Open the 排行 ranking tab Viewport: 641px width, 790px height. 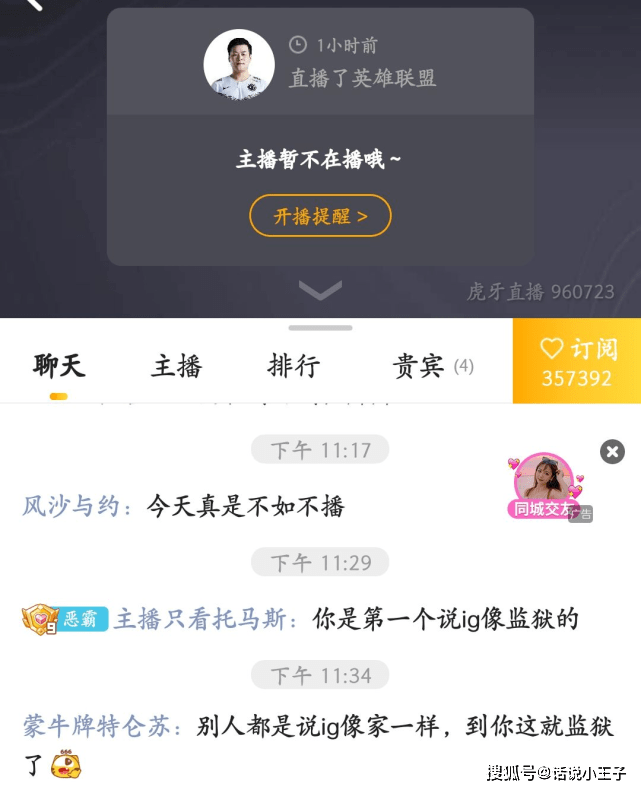pyautogui.click(x=294, y=366)
